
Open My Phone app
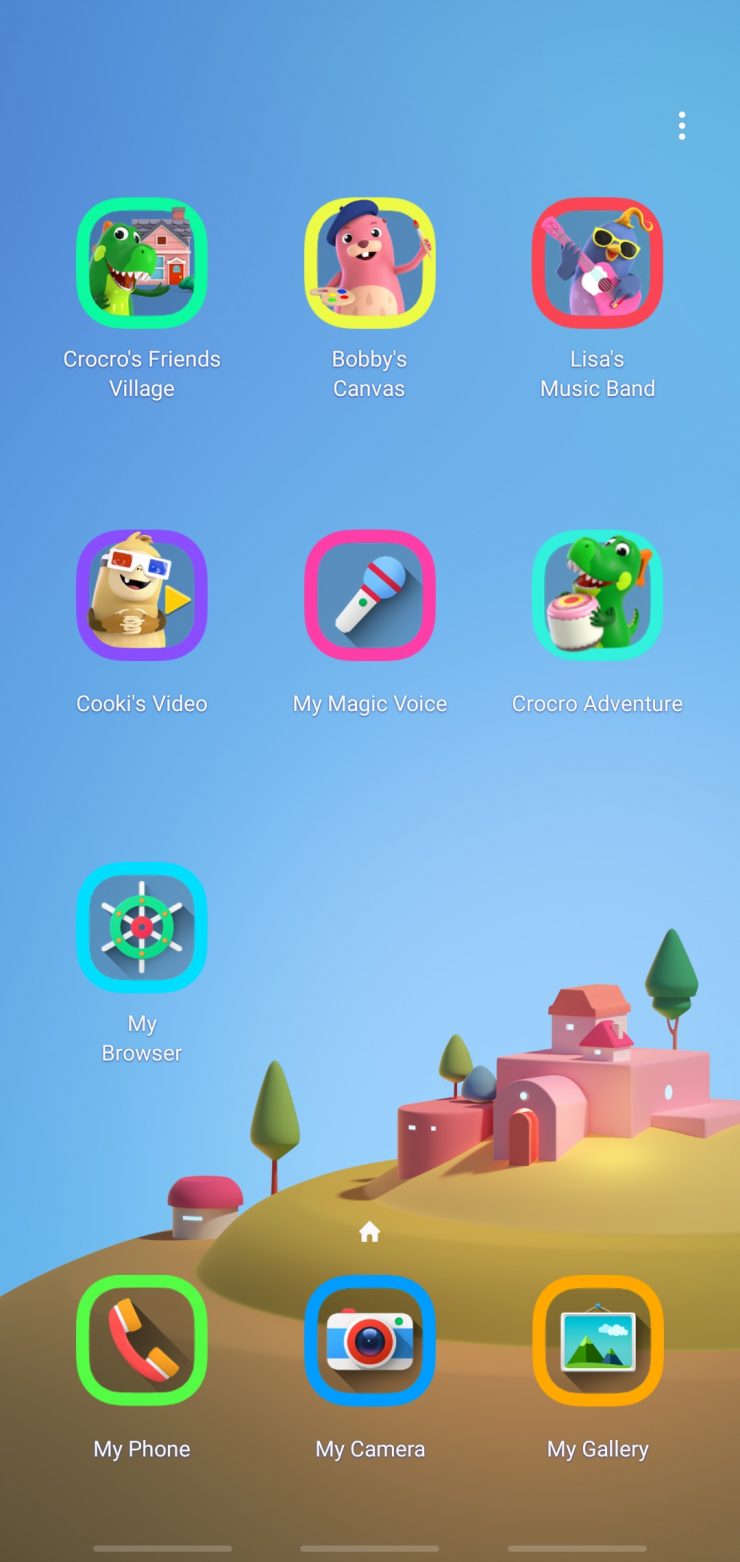tap(142, 1340)
